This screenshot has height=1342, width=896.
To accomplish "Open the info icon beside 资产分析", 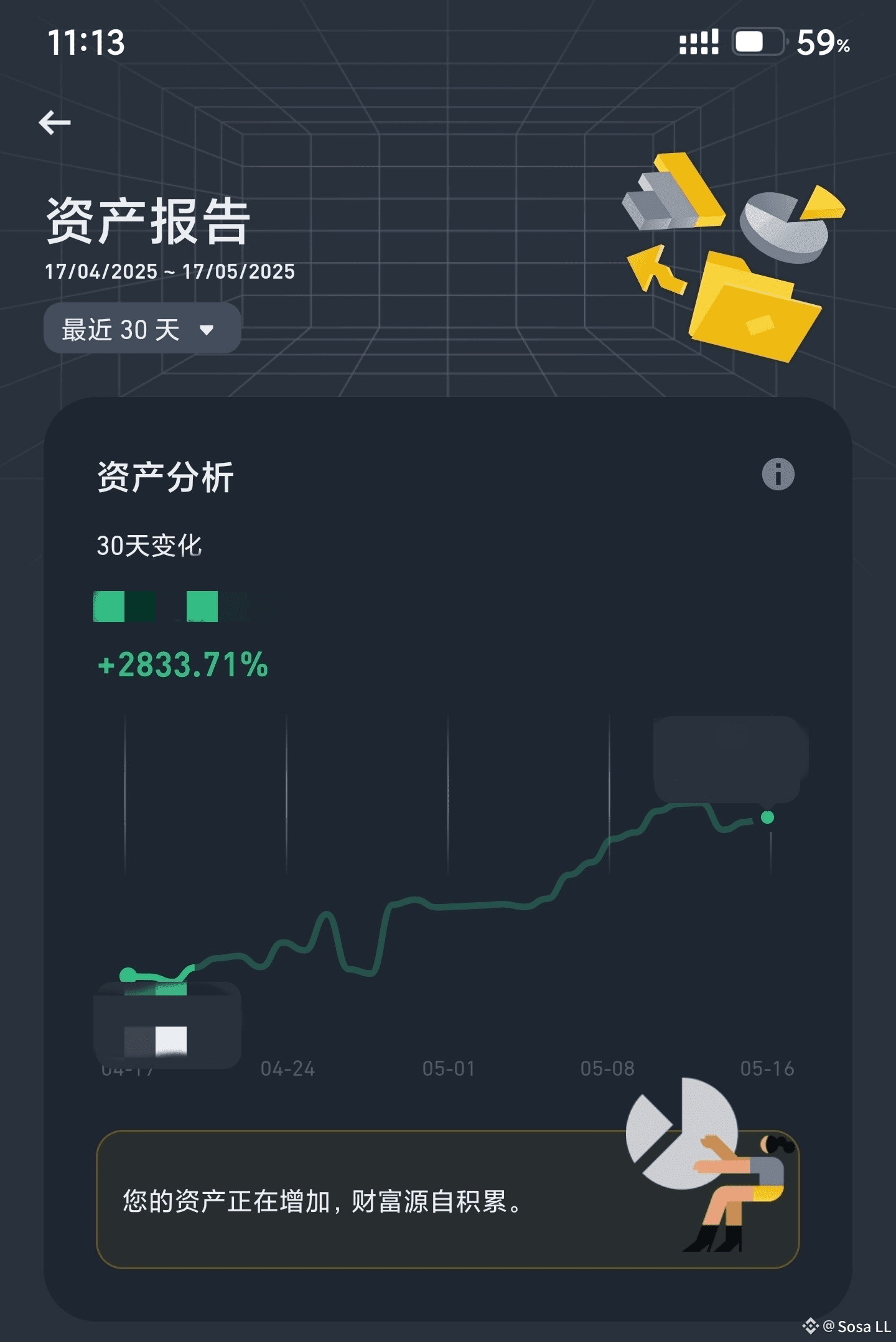I will (778, 474).
